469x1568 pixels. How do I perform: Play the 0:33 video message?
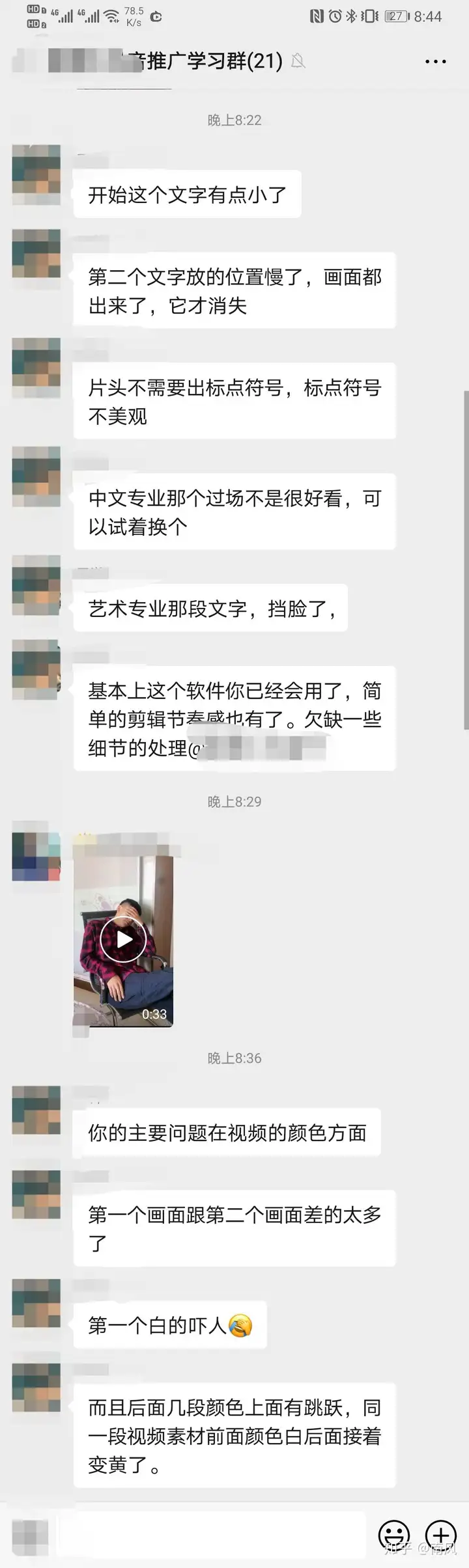(x=123, y=939)
